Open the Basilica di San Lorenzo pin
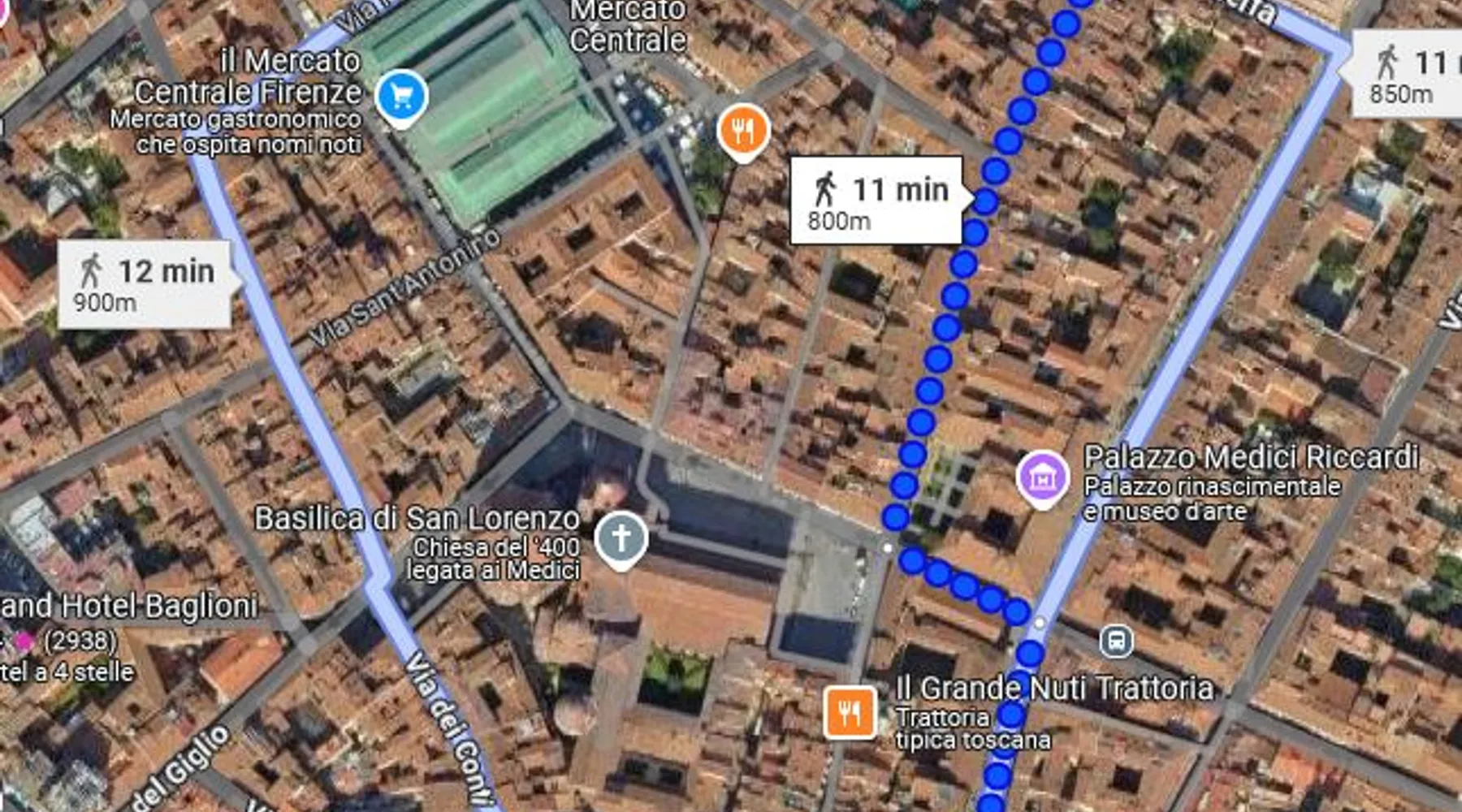Screen dimensions: 1462x812 point(621,538)
